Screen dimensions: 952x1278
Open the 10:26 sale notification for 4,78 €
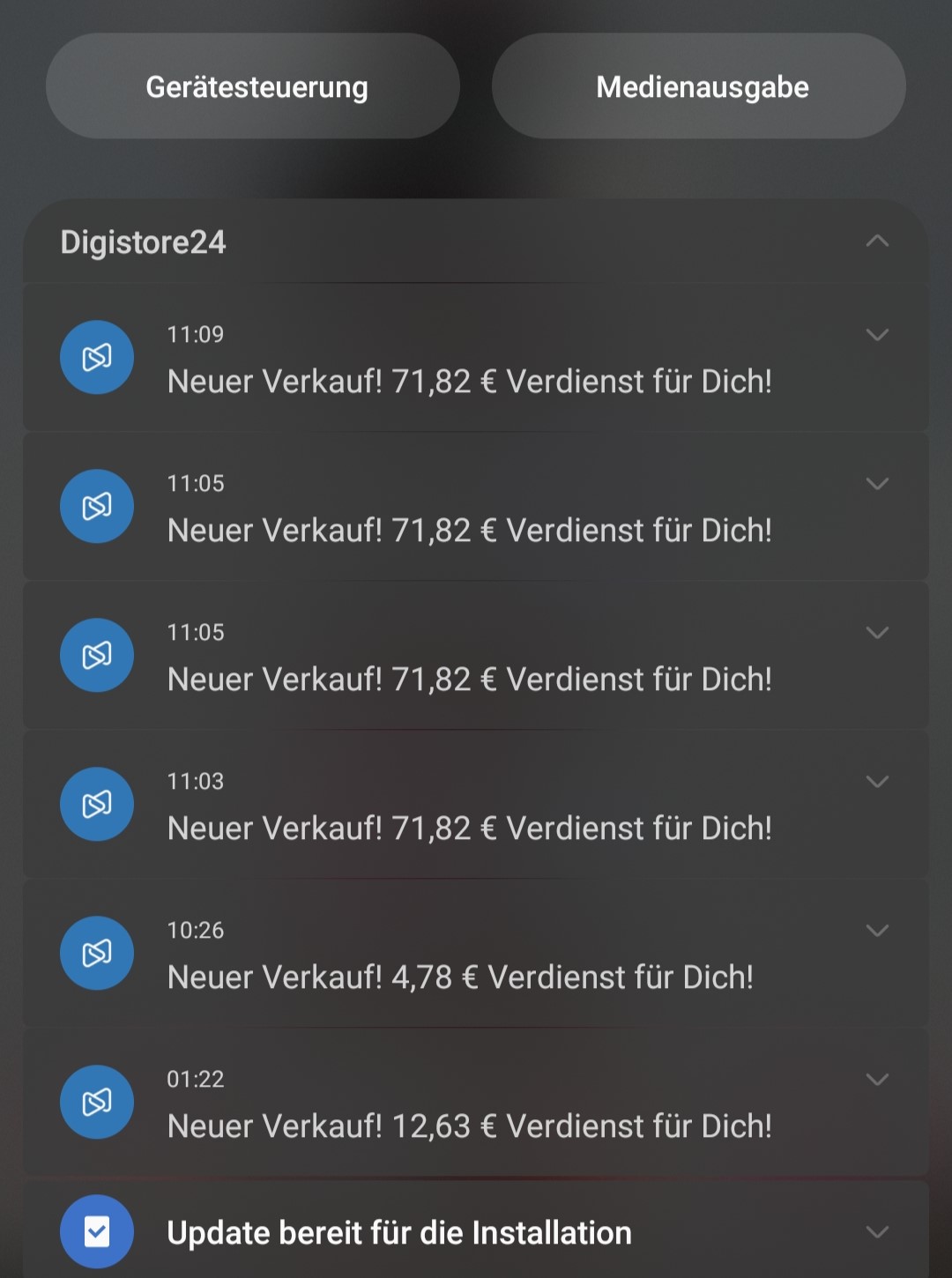460,977
